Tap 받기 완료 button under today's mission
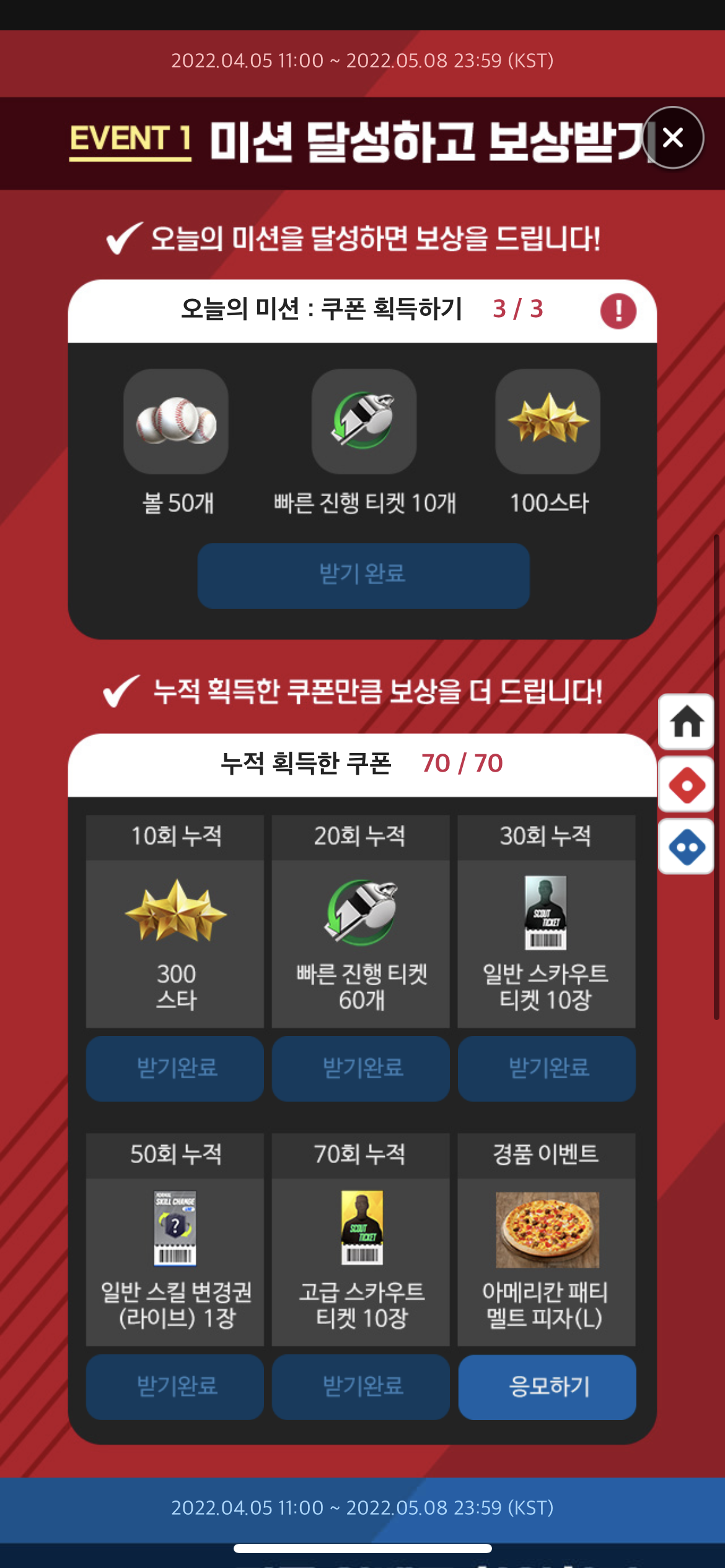The height and width of the screenshot is (1568, 725). tap(363, 575)
